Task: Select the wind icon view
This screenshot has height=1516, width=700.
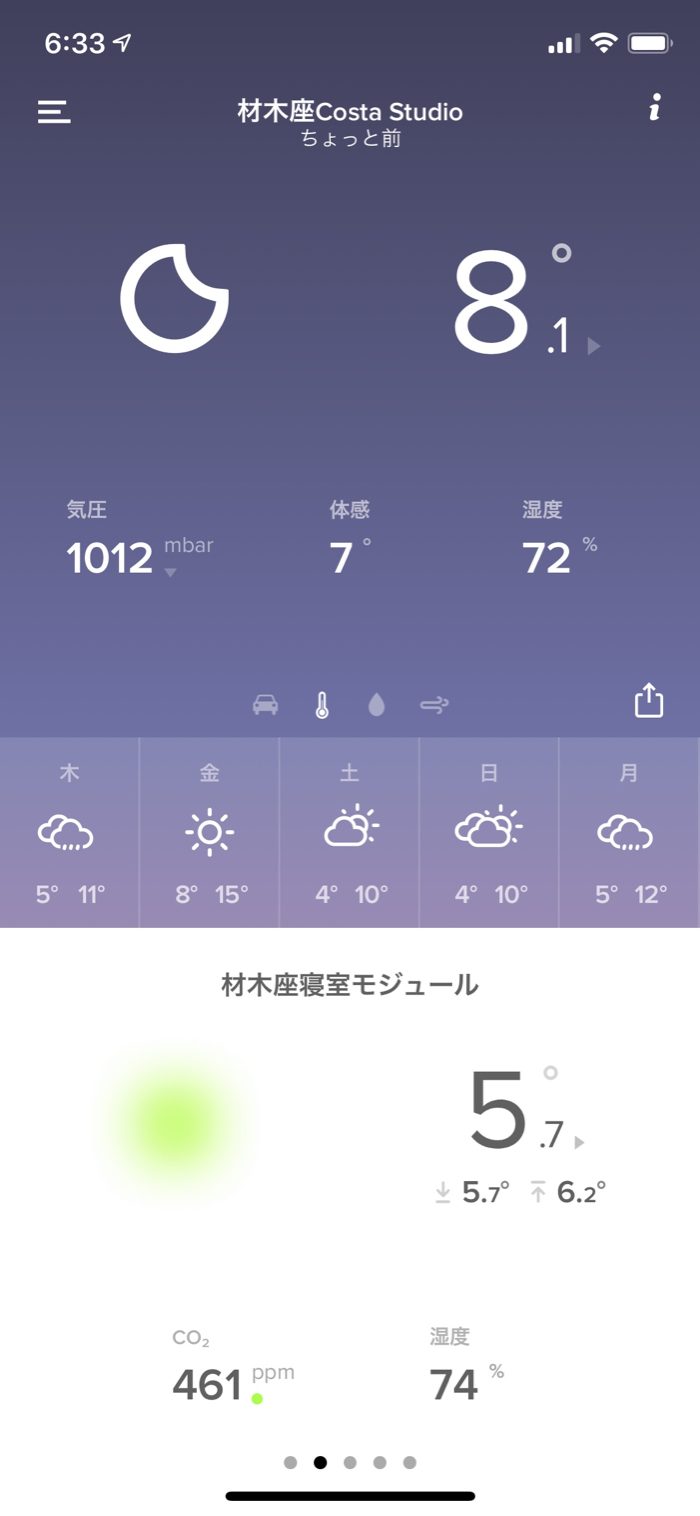Action: point(434,705)
